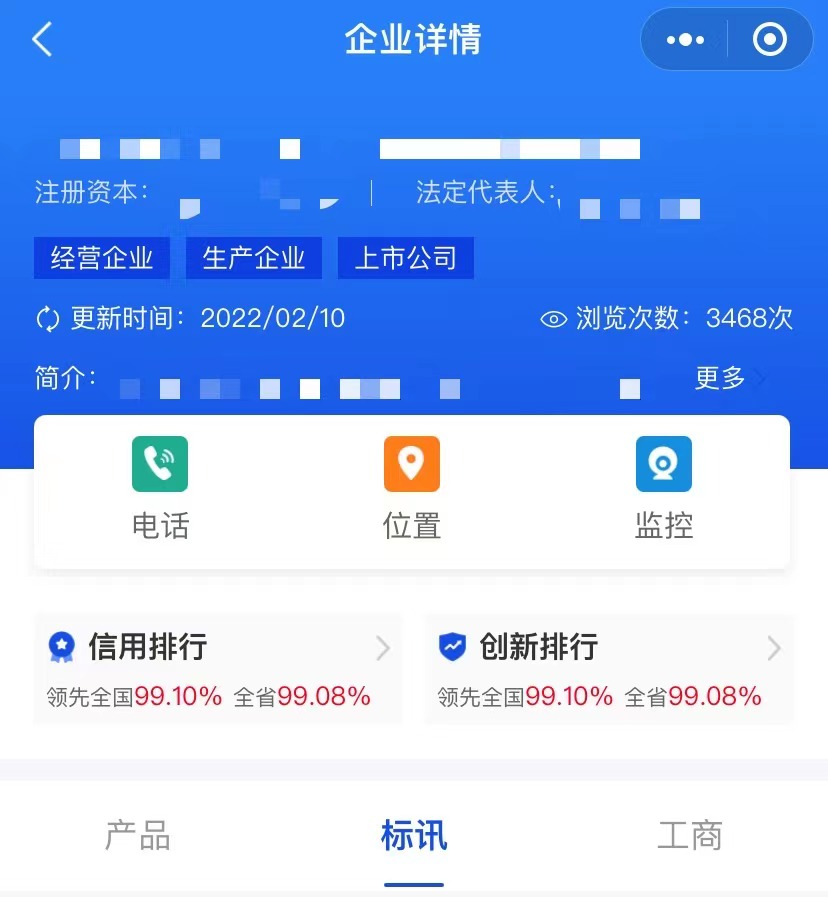
Task: Select the 标讯 tab
Action: [413, 836]
